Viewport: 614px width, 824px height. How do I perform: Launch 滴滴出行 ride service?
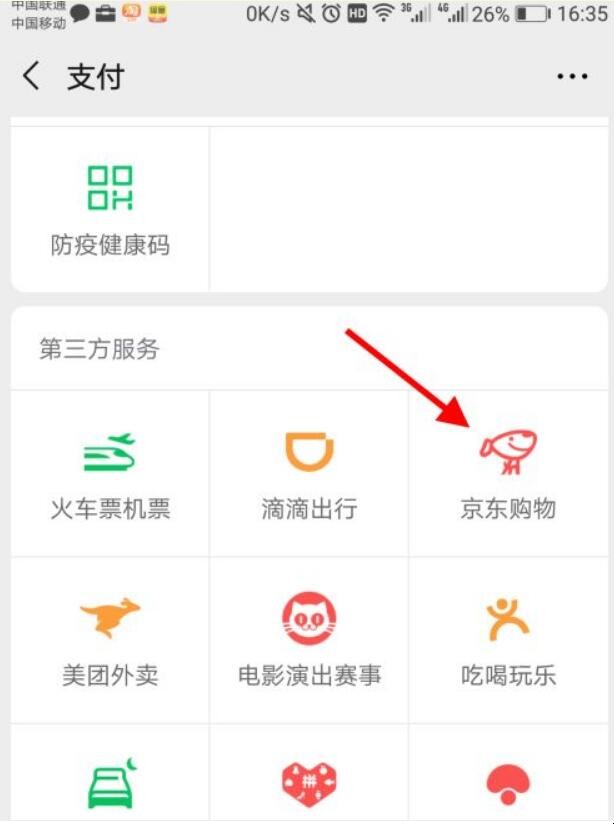coord(309,475)
